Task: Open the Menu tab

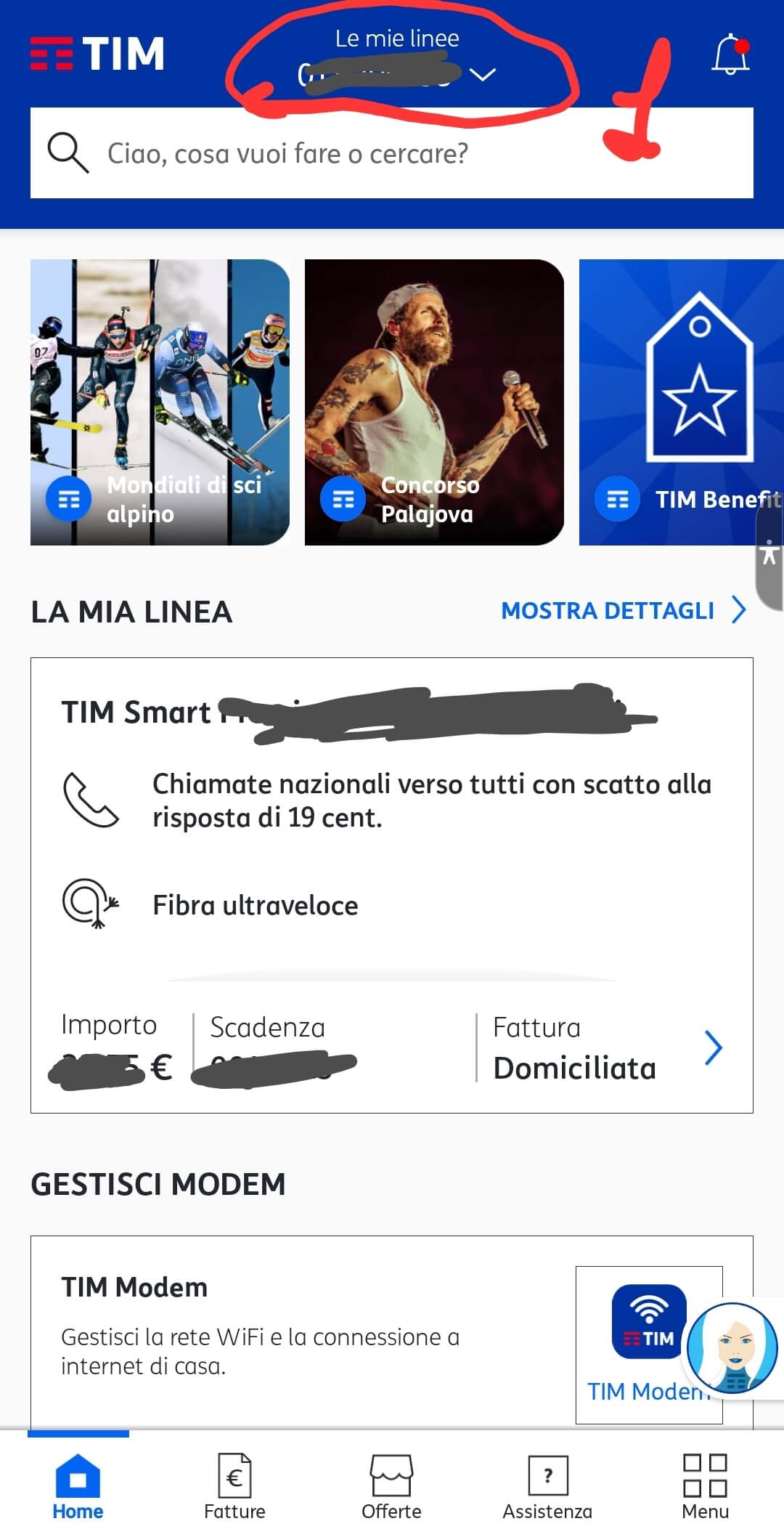Action: tap(705, 1486)
